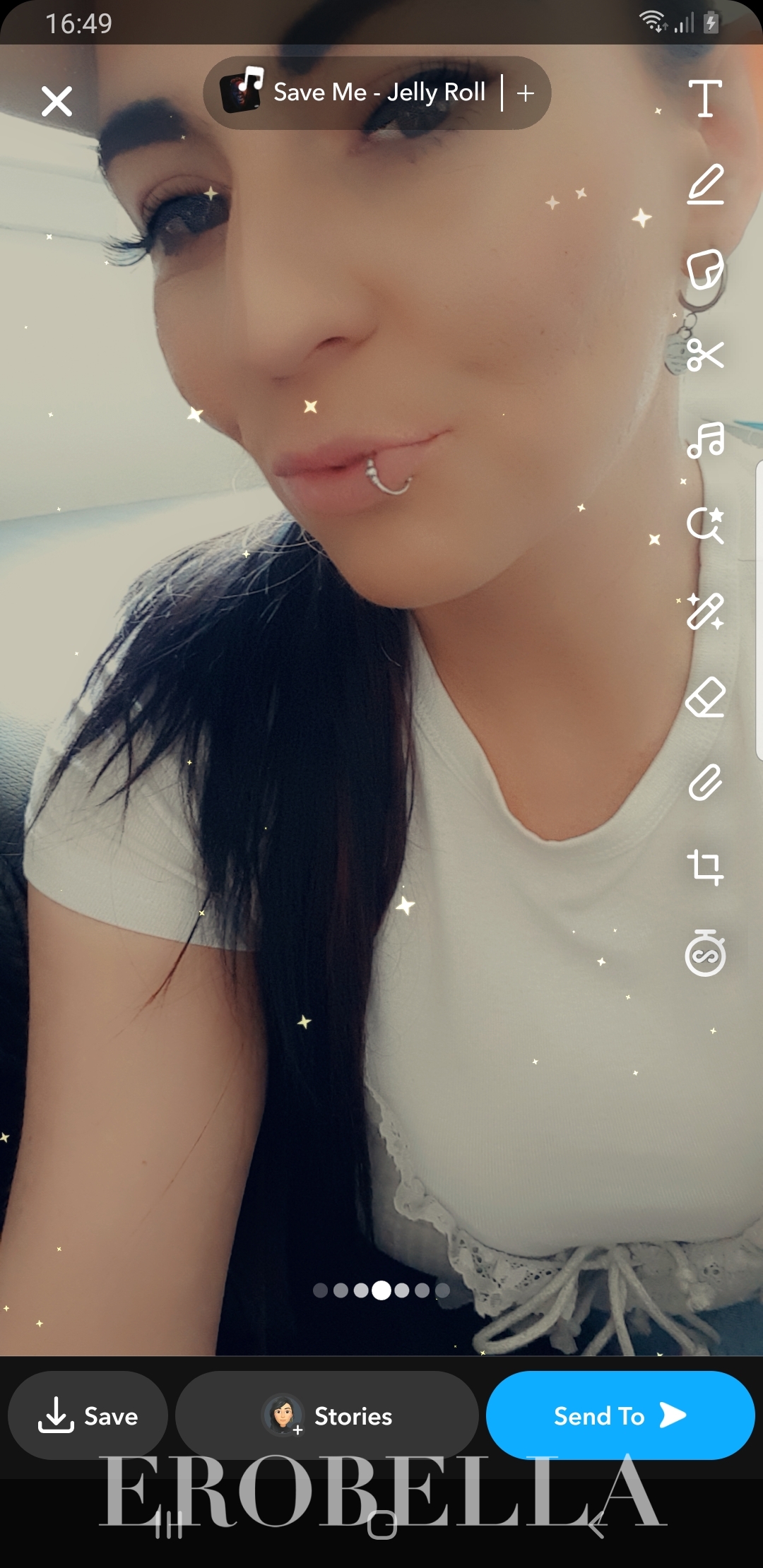Select the pencil drawing tool

point(705,184)
